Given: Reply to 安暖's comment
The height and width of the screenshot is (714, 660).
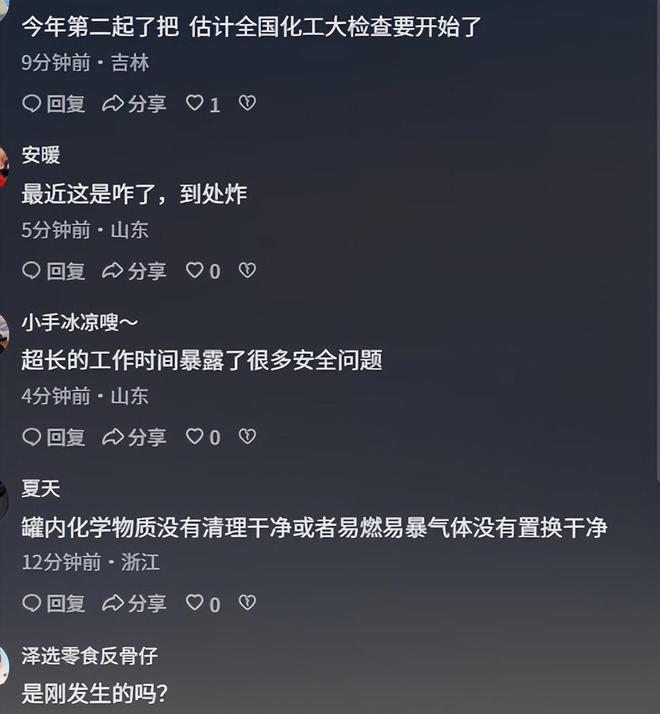Looking at the screenshot, I should click(54, 271).
